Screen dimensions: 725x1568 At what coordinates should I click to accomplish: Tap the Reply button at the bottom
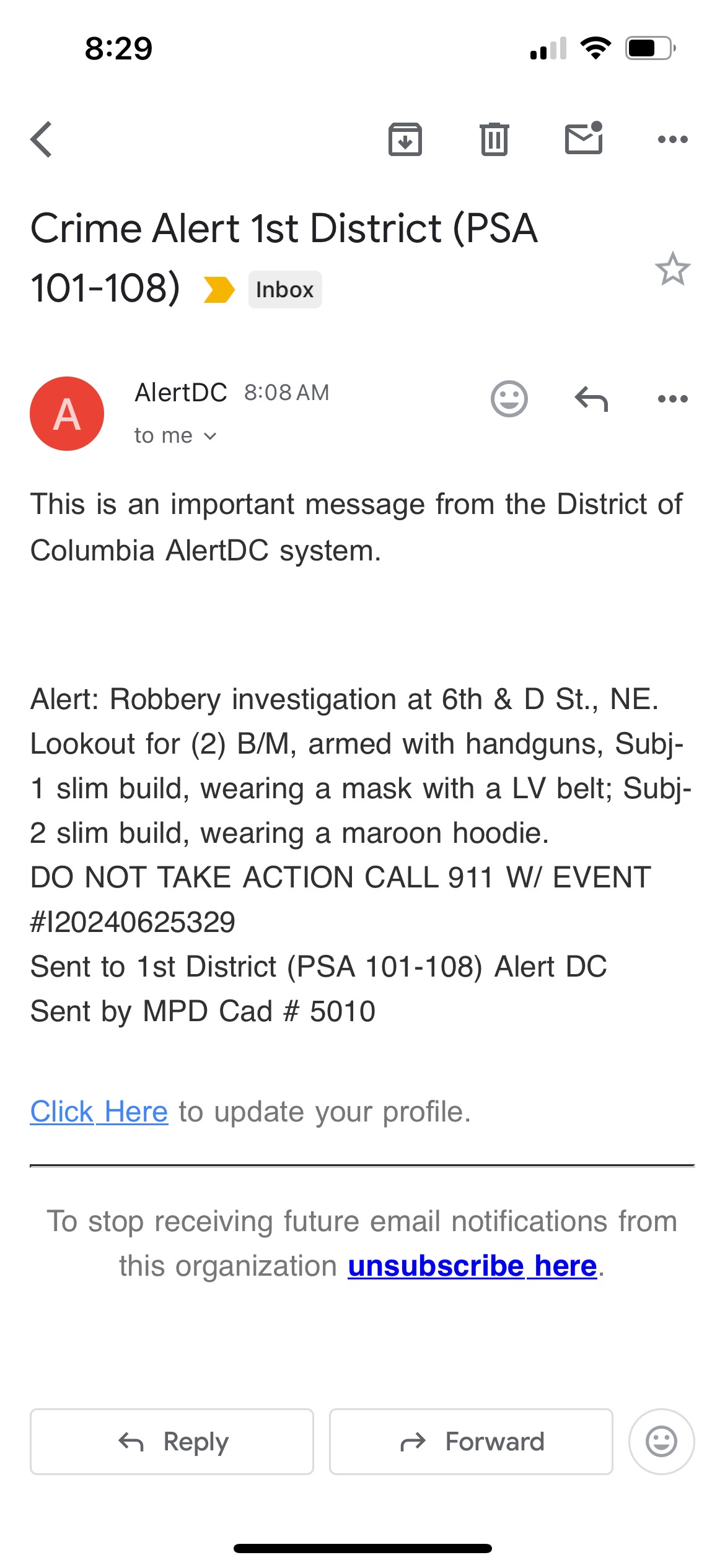(x=172, y=1442)
